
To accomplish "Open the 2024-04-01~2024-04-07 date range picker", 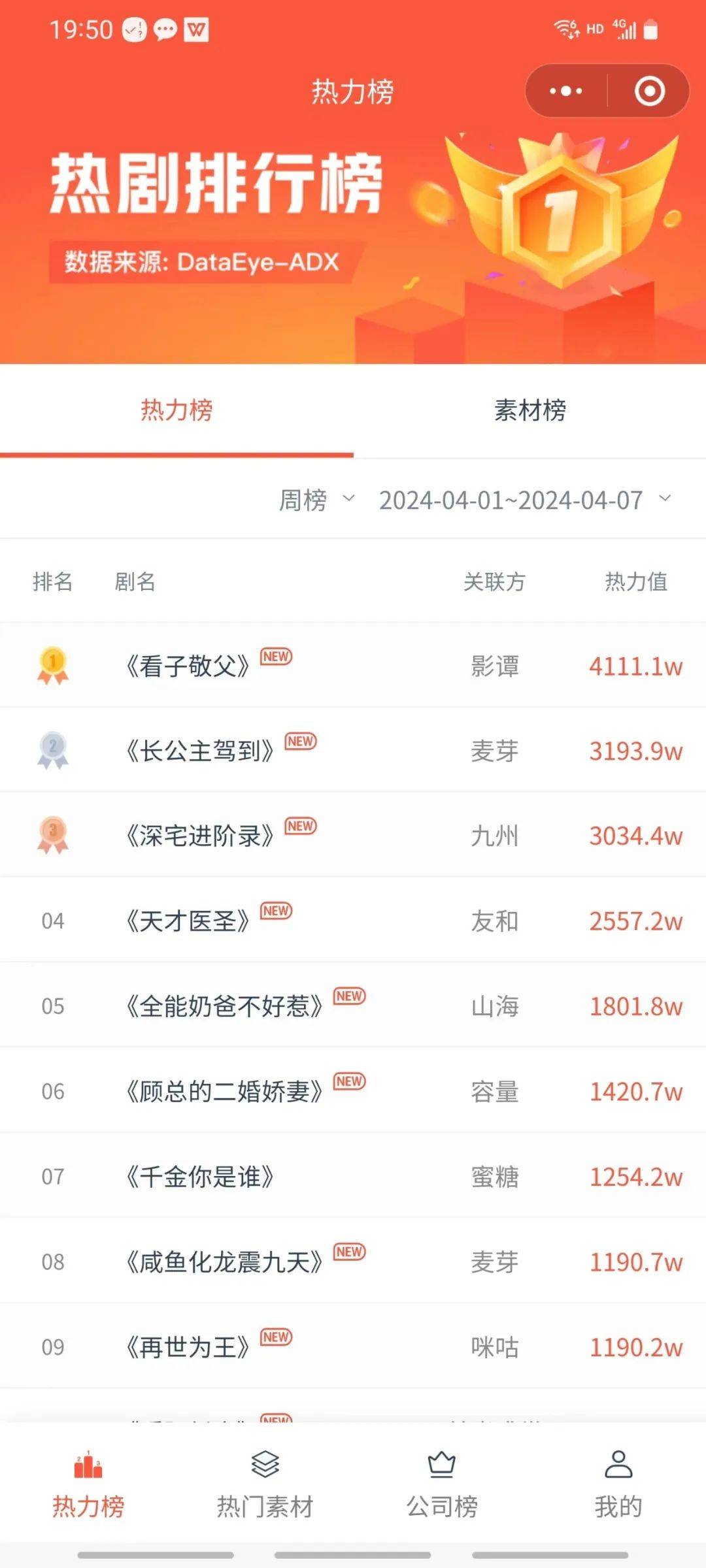I will point(525,500).
